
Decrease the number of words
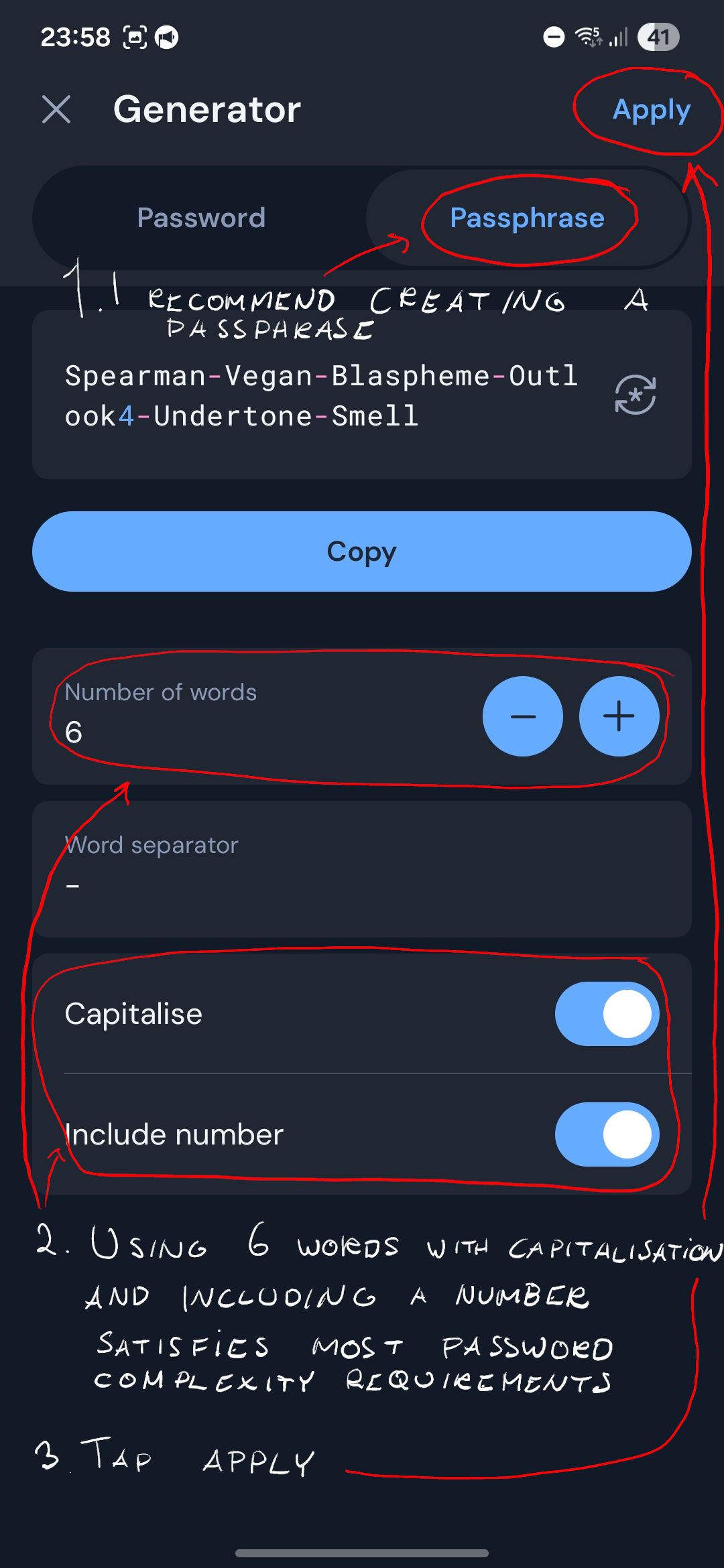click(x=523, y=716)
